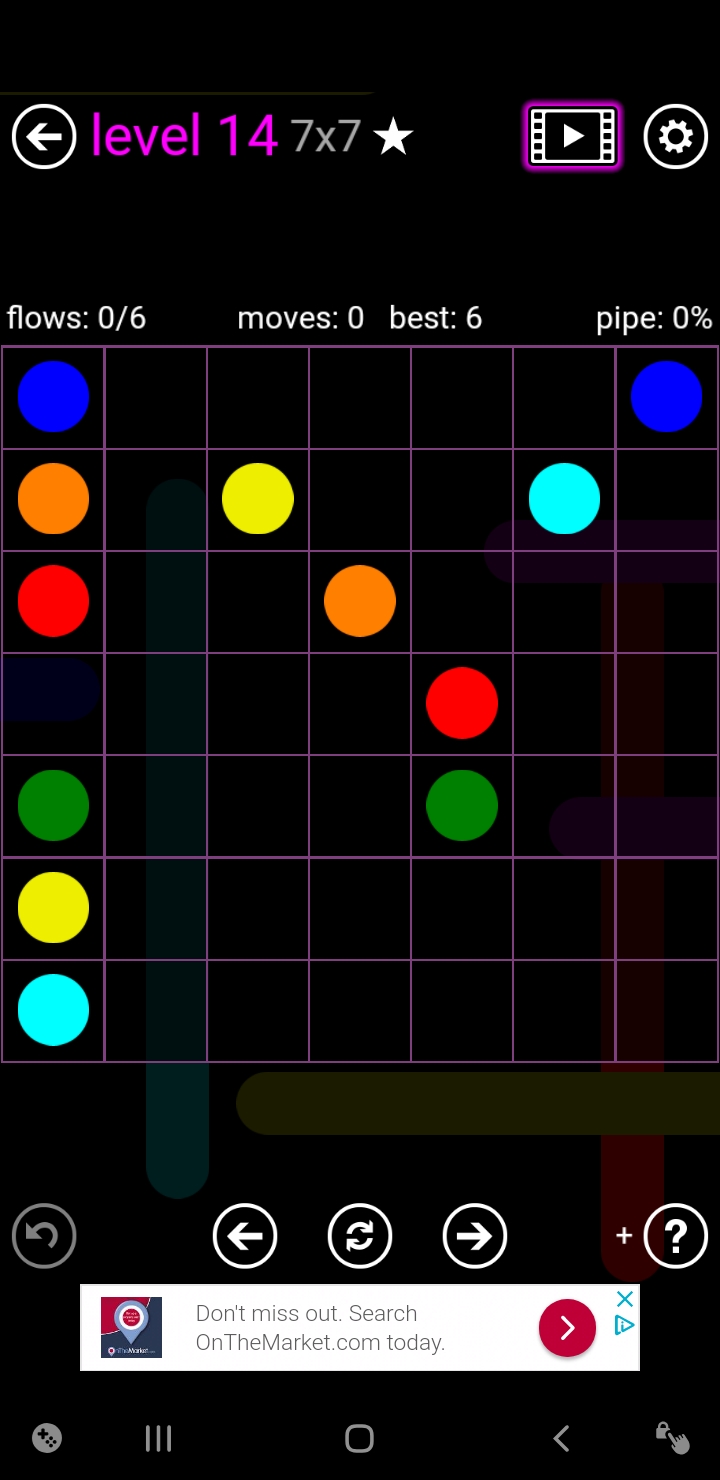Image resolution: width=720 pixels, height=1480 pixels.
Task: Go back using the arrow beside level 14
Action: click(44, 136)
